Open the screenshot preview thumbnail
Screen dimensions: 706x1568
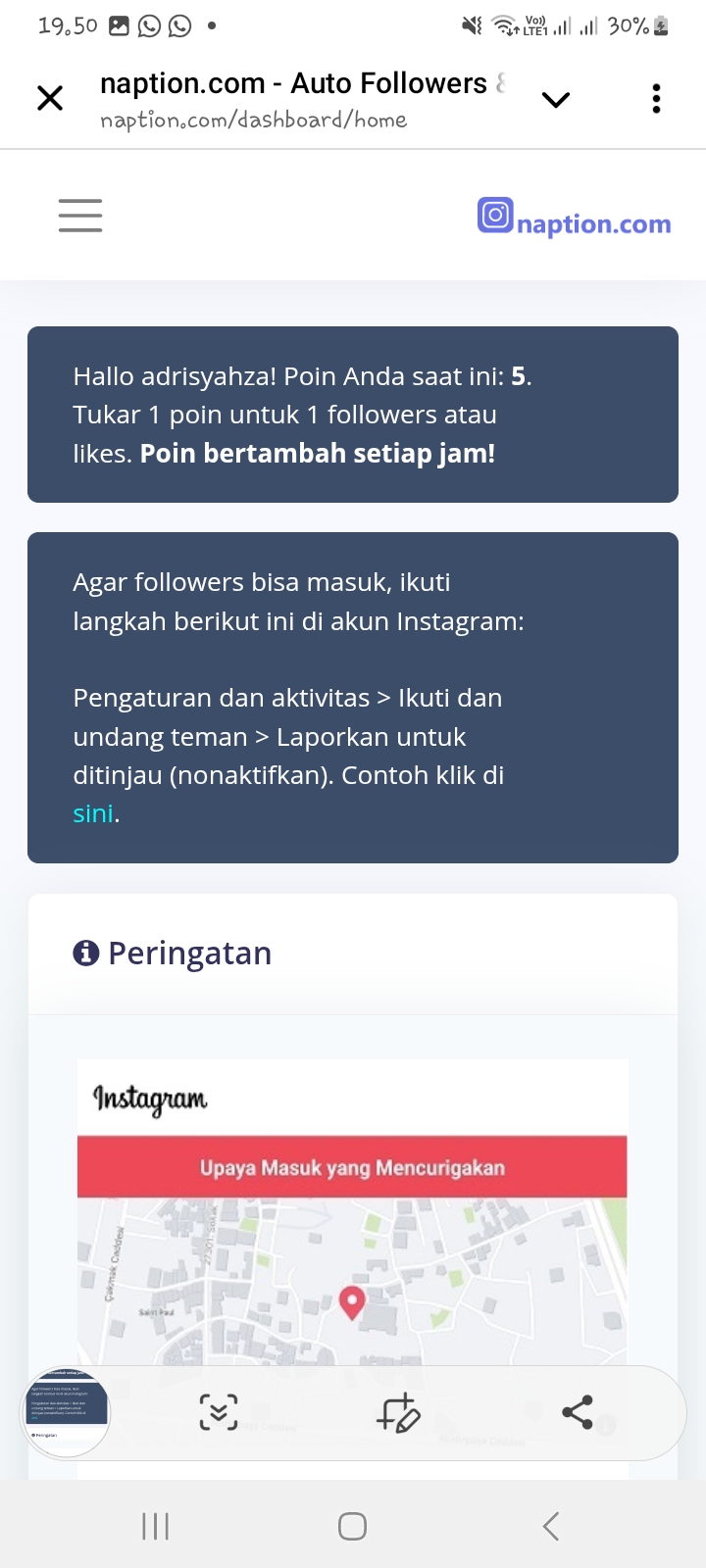(67, 1413)
